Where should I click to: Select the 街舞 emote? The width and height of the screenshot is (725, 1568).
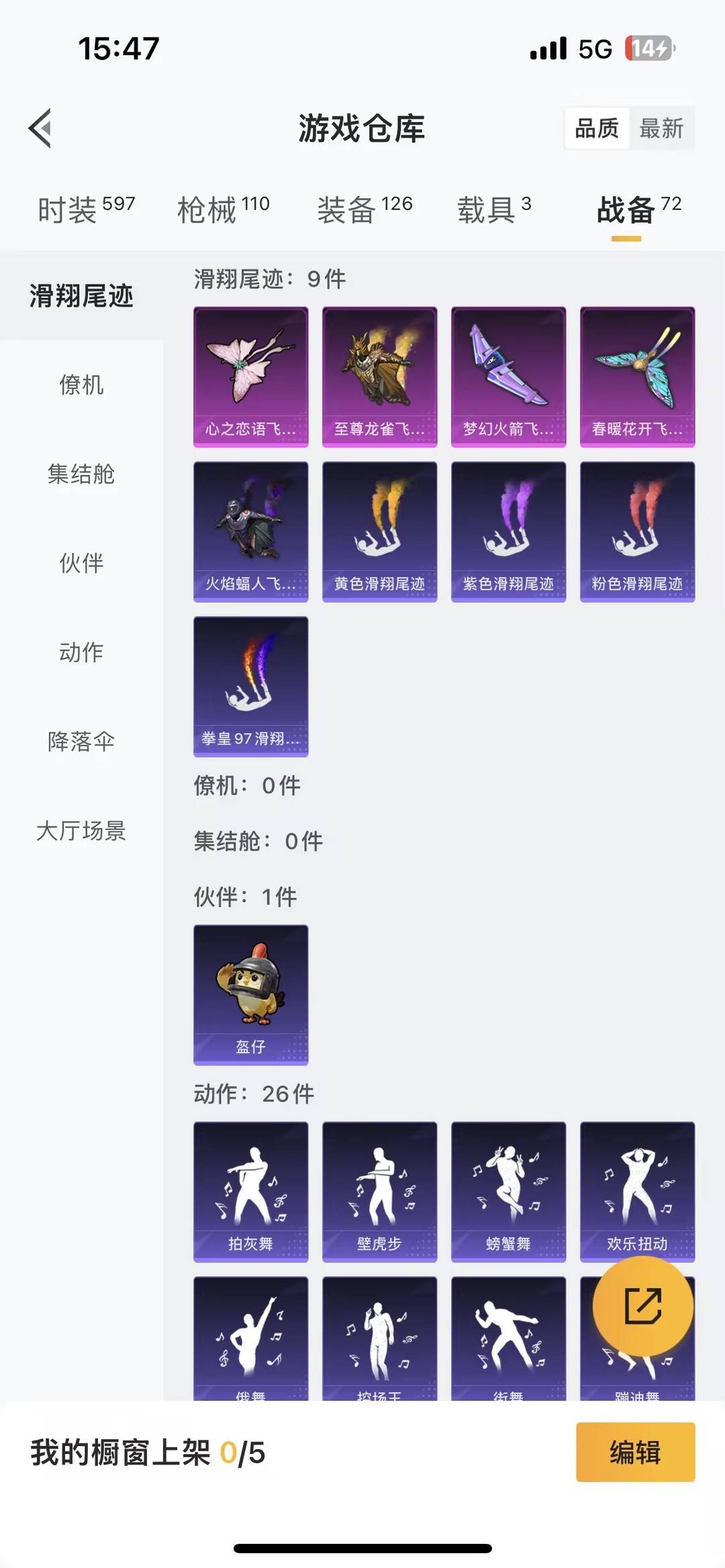508,1342
